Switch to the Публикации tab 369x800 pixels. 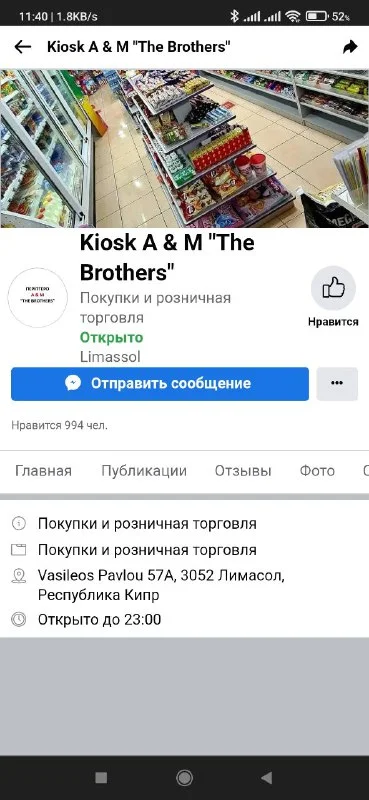pyautogui.click(x=144, y=471)
